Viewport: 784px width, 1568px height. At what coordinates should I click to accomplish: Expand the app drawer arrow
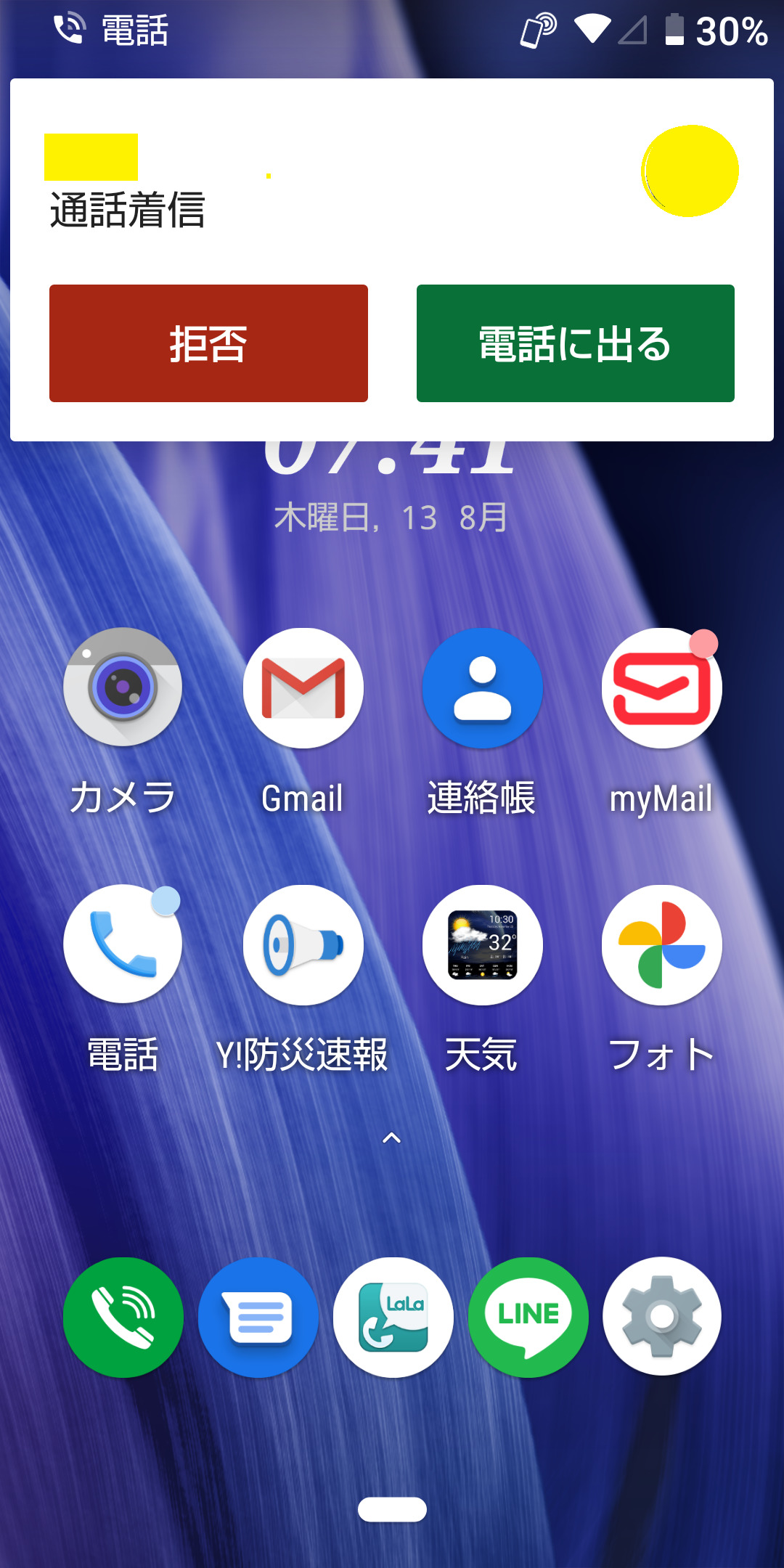coord(392,1138)
